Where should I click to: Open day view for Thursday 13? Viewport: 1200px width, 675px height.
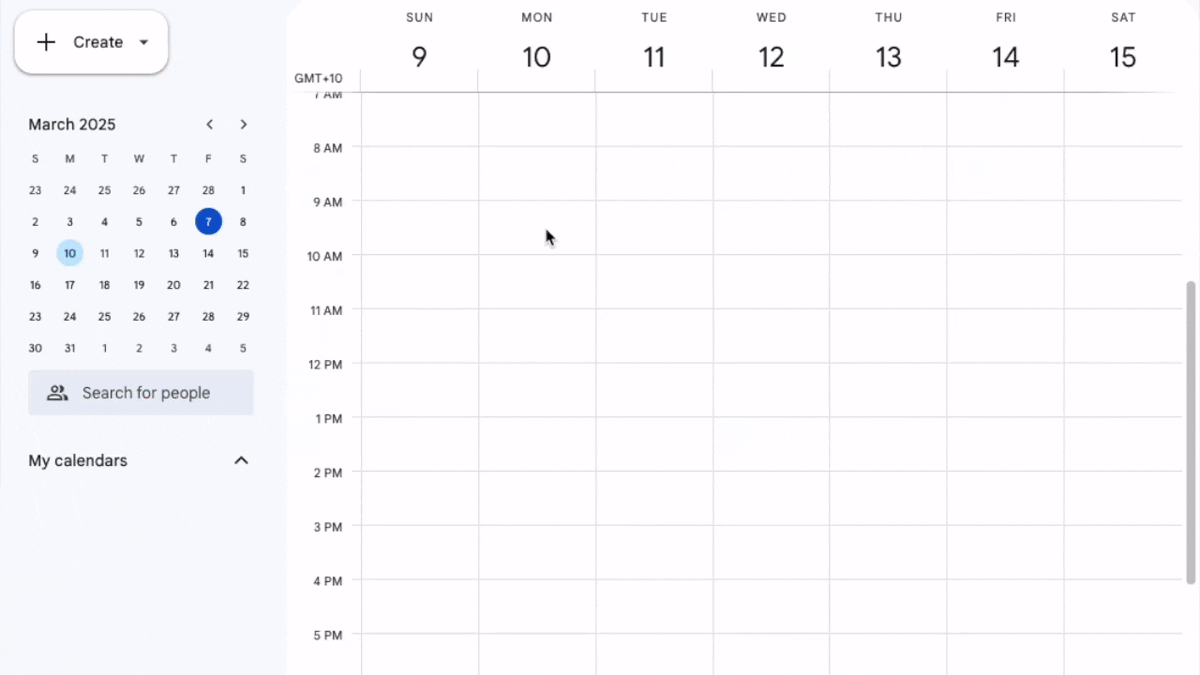point(888,57)
